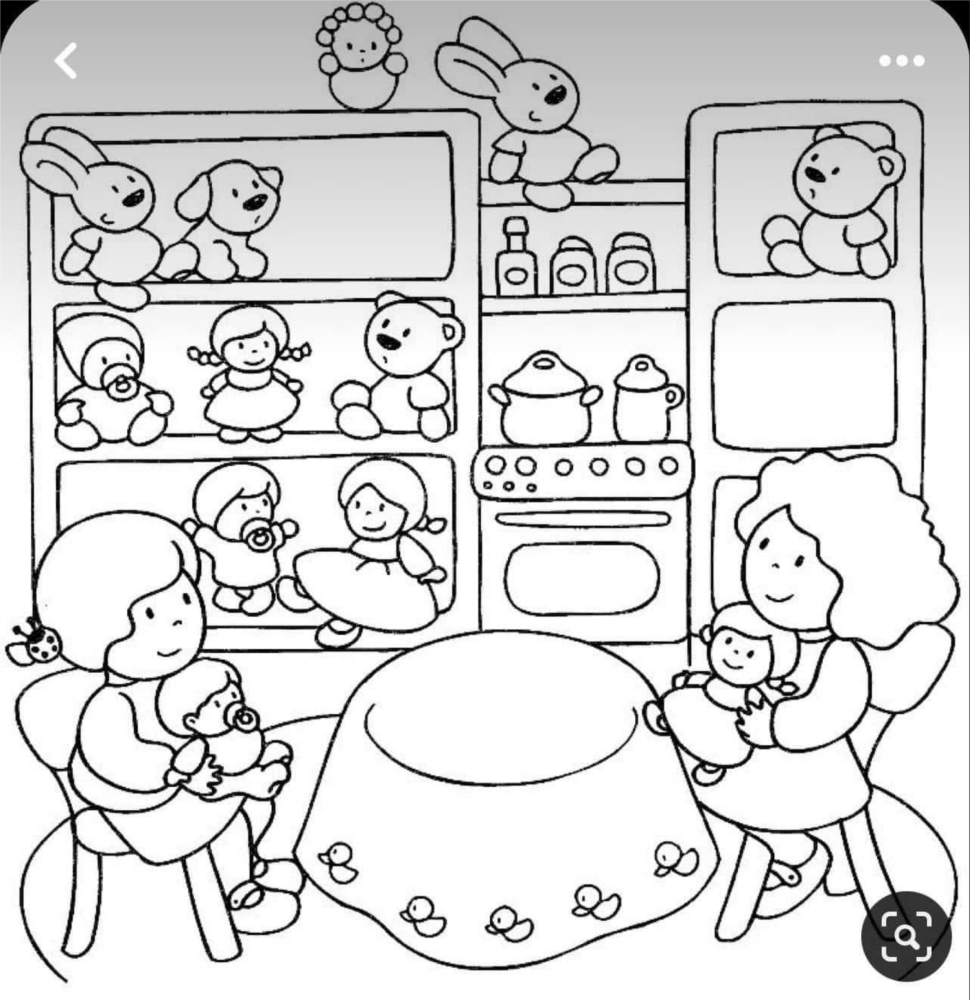Open the three-dot overflow menu
Screen dimensions: 970x1000
coord(901,61)
